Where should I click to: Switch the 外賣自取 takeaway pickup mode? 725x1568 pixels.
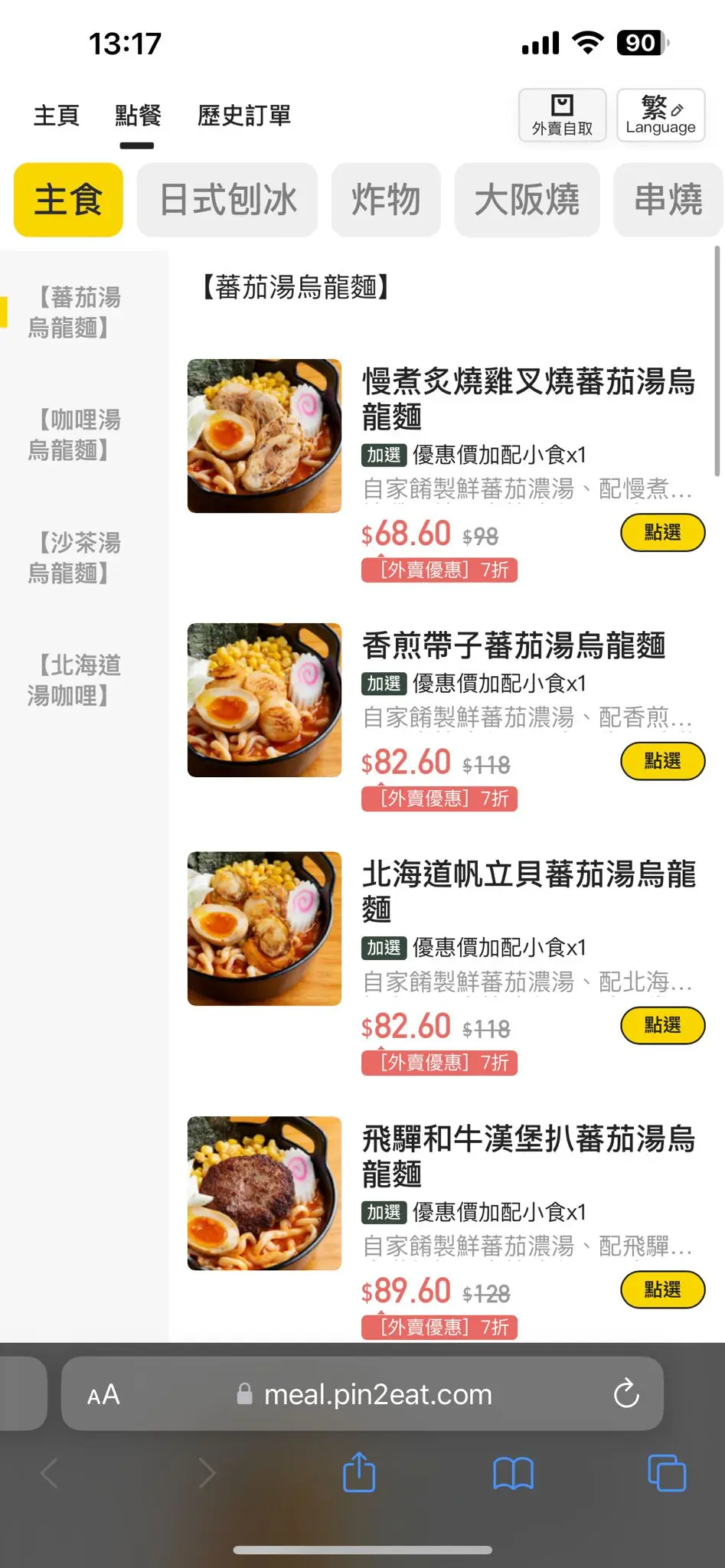(x=562, y=116)
